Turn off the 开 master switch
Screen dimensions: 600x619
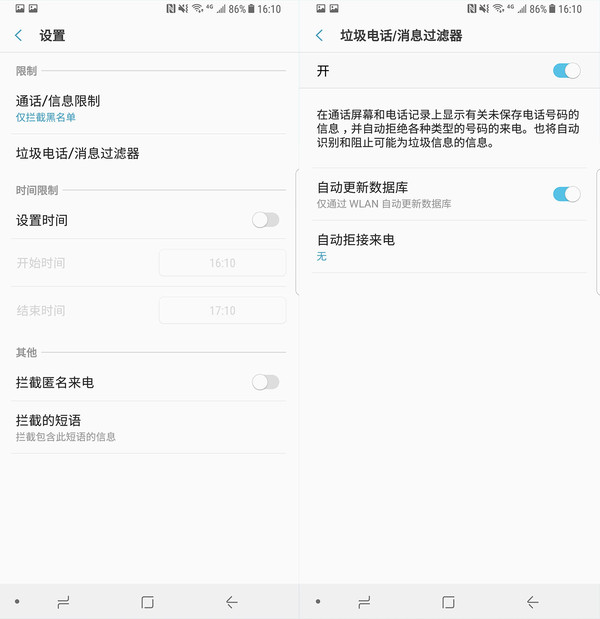coord(566,71)
